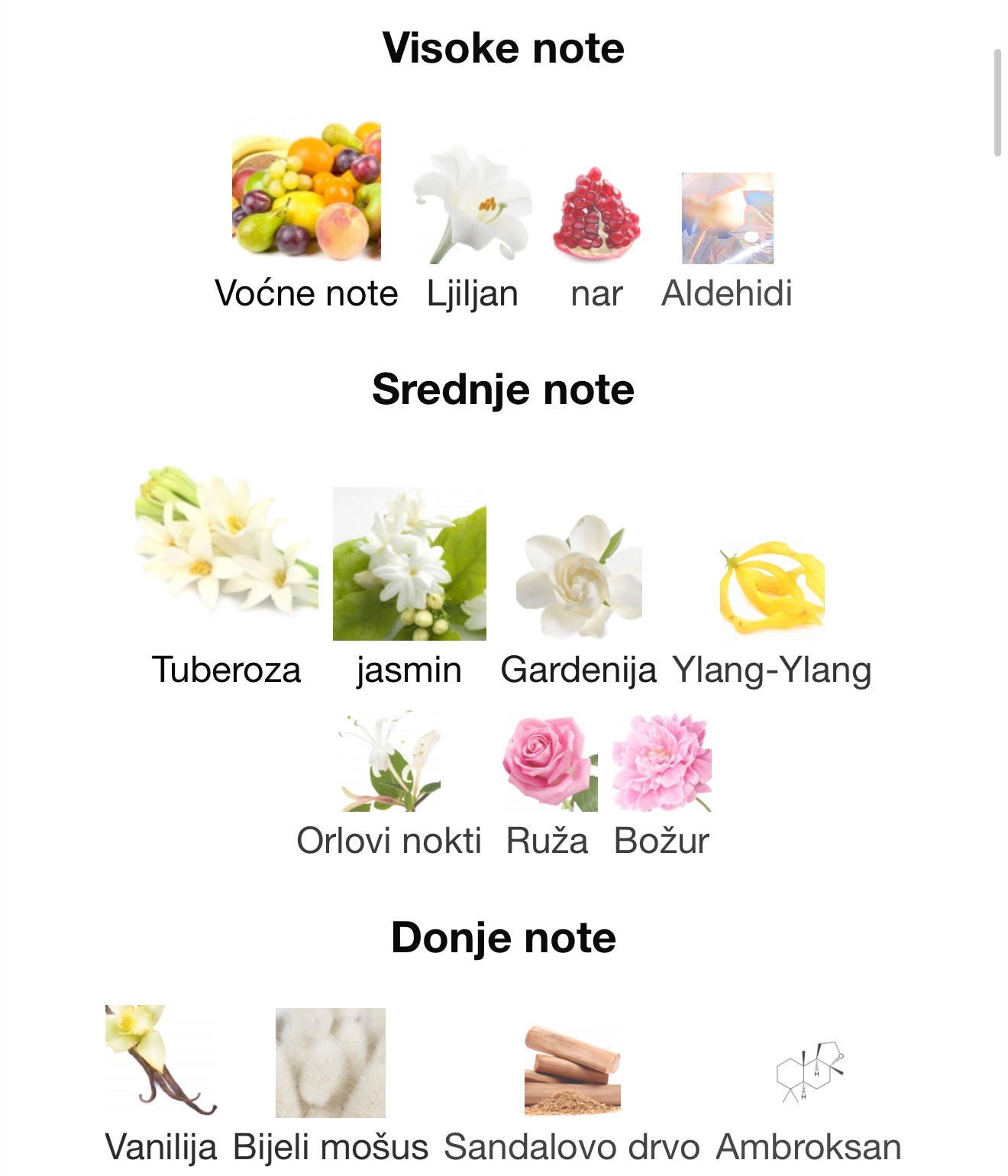This screenshot has width=1008, height=1176.
Task: Select the Orlovi nokti note
Action: pos(389,762)
